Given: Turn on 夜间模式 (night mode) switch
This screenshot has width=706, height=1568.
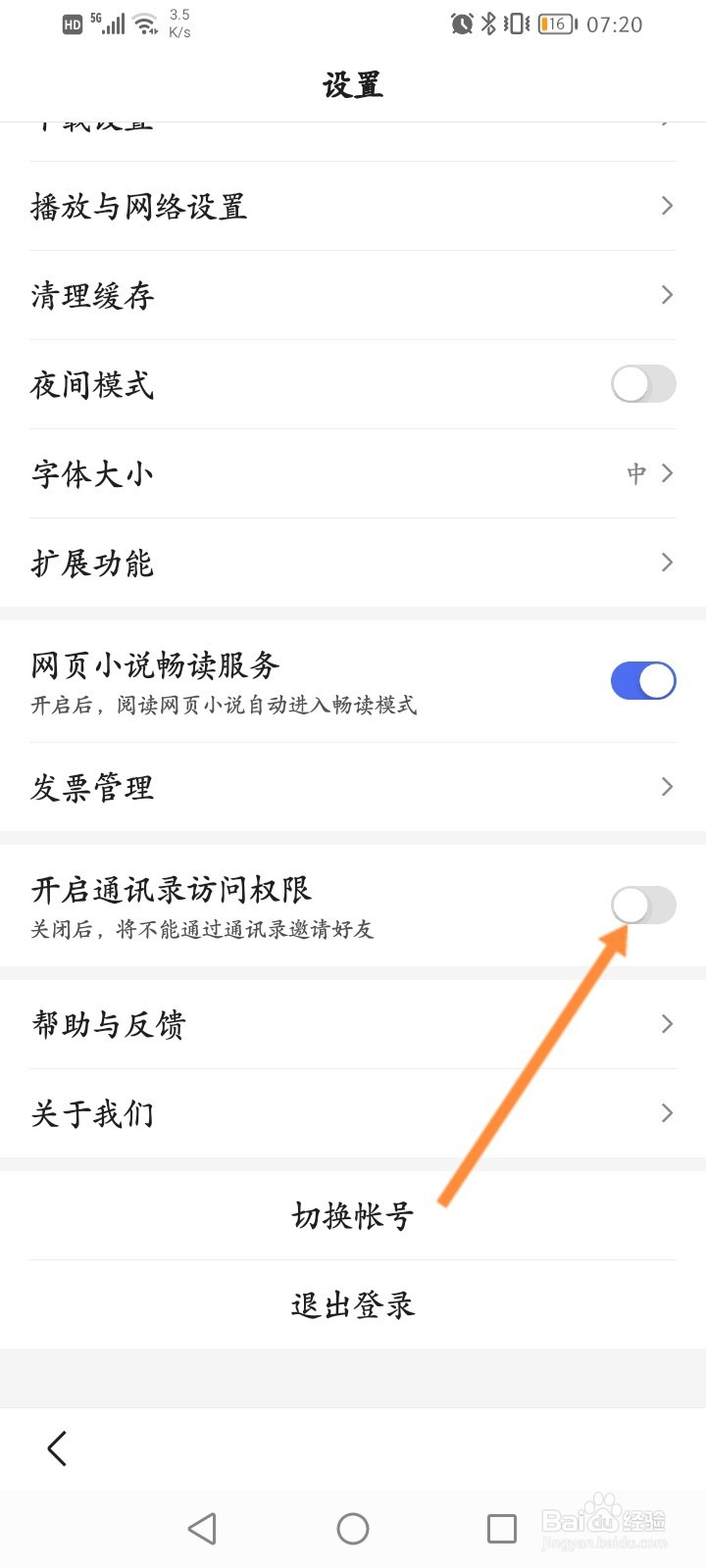Looking at the screenshot, I should pos(643,384).
